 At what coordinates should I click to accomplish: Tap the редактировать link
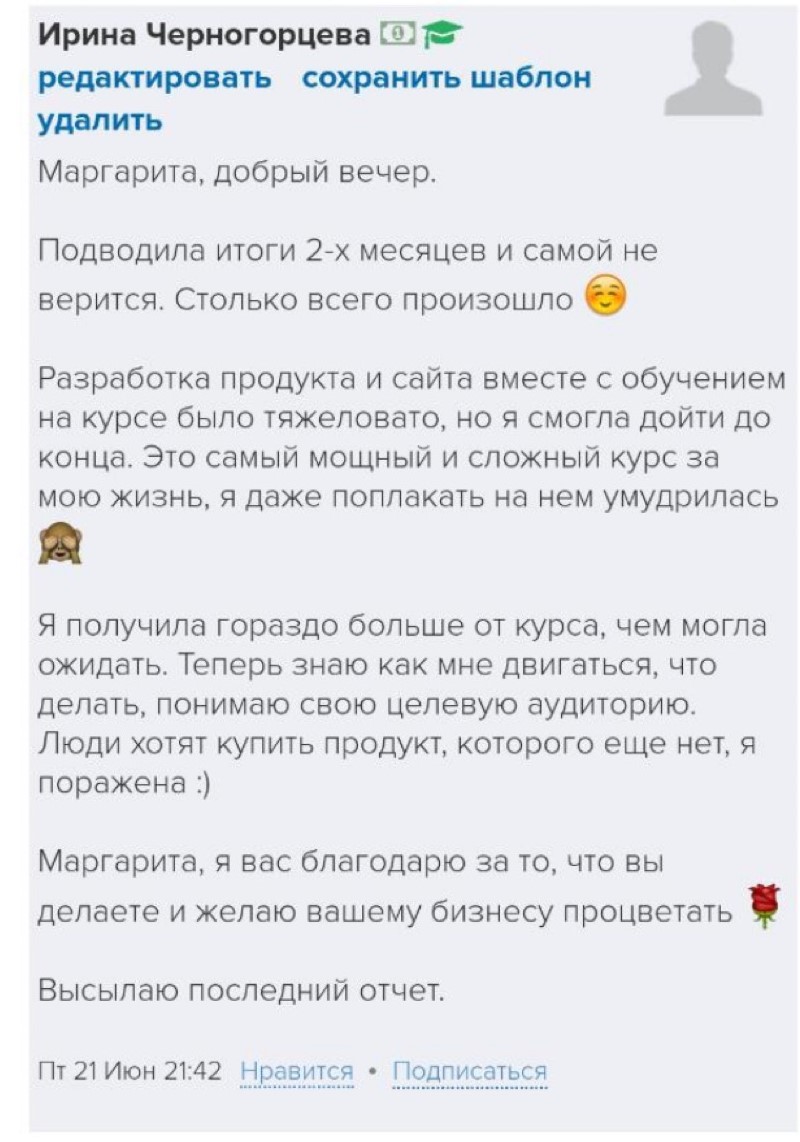[x=154, y=78]
